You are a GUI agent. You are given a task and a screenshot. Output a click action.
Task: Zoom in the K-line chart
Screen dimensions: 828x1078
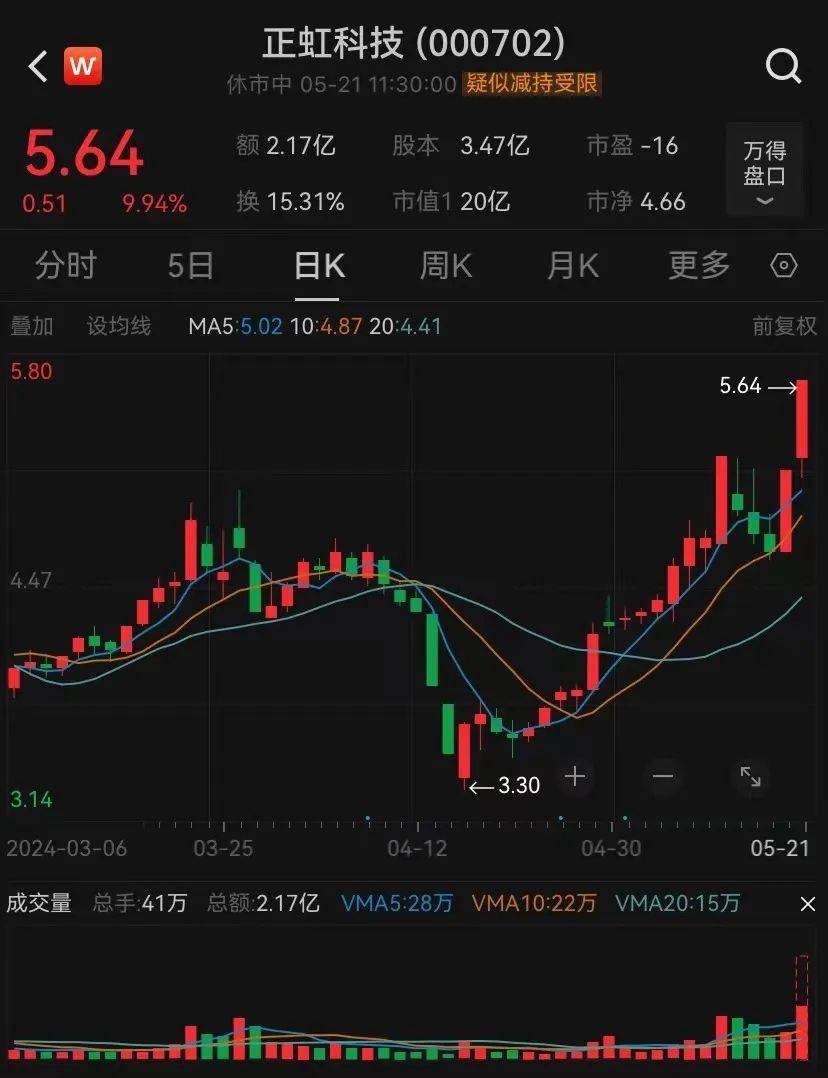pyautogui.click(x=575, y=776)
